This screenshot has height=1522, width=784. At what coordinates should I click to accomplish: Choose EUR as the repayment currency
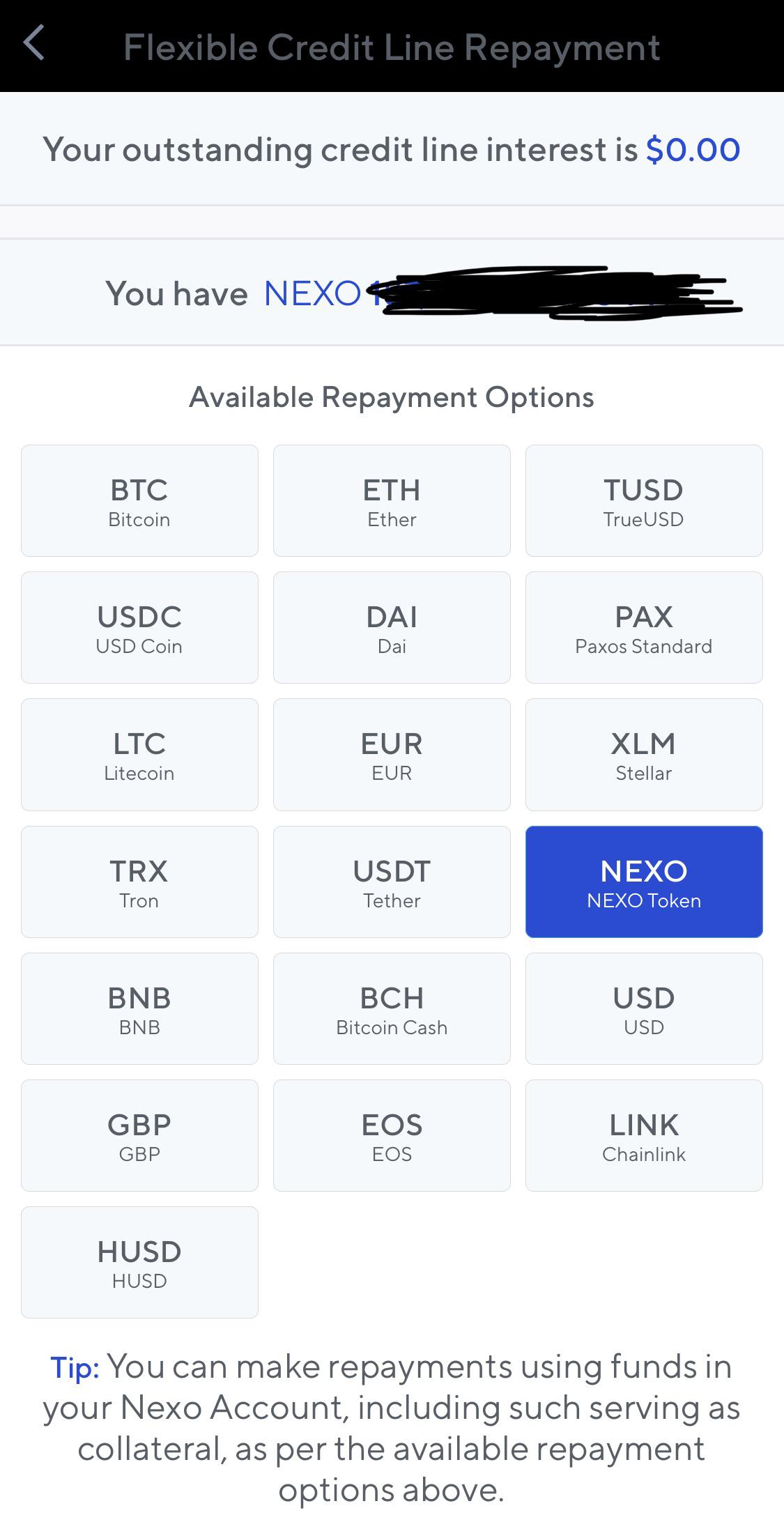[392, 753]
